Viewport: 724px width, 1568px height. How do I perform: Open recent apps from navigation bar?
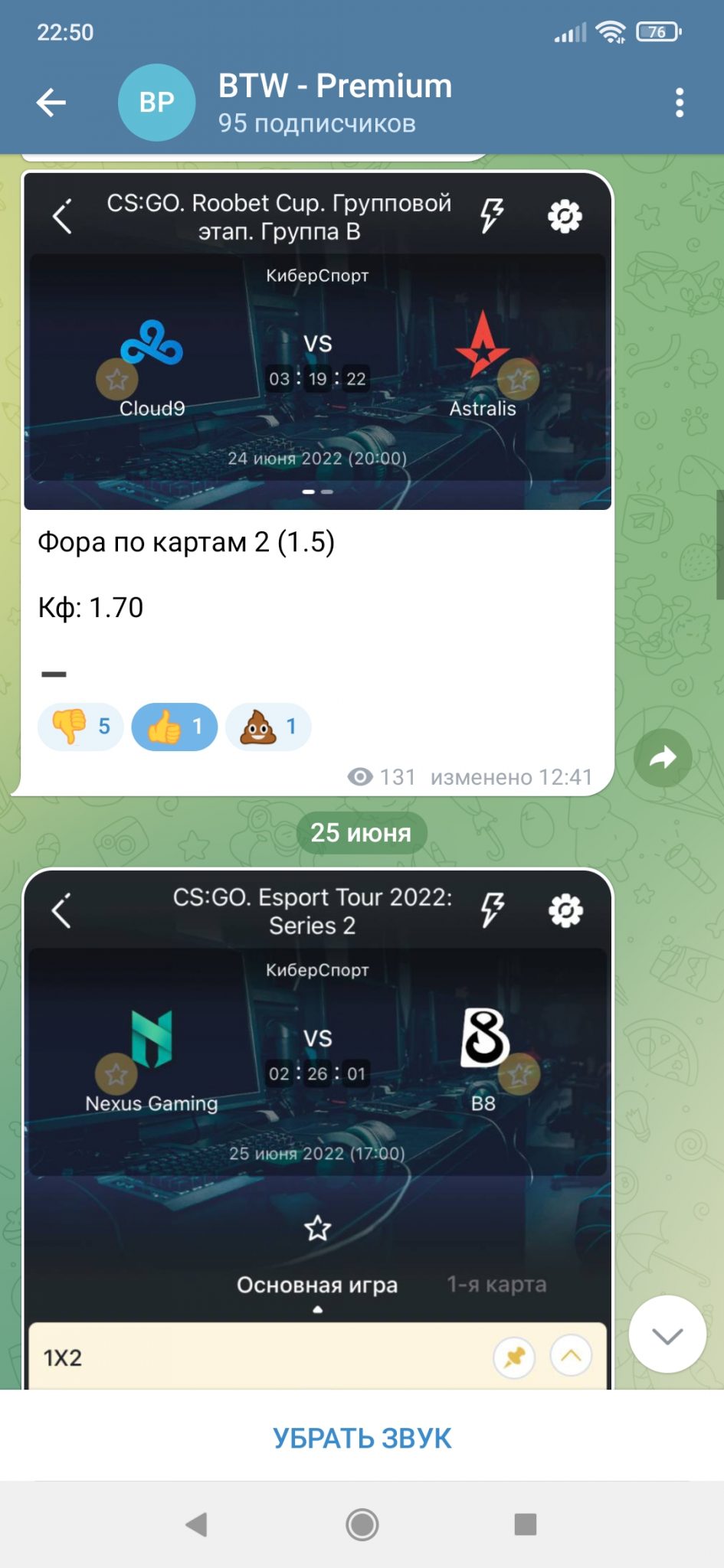[526, 1524]
